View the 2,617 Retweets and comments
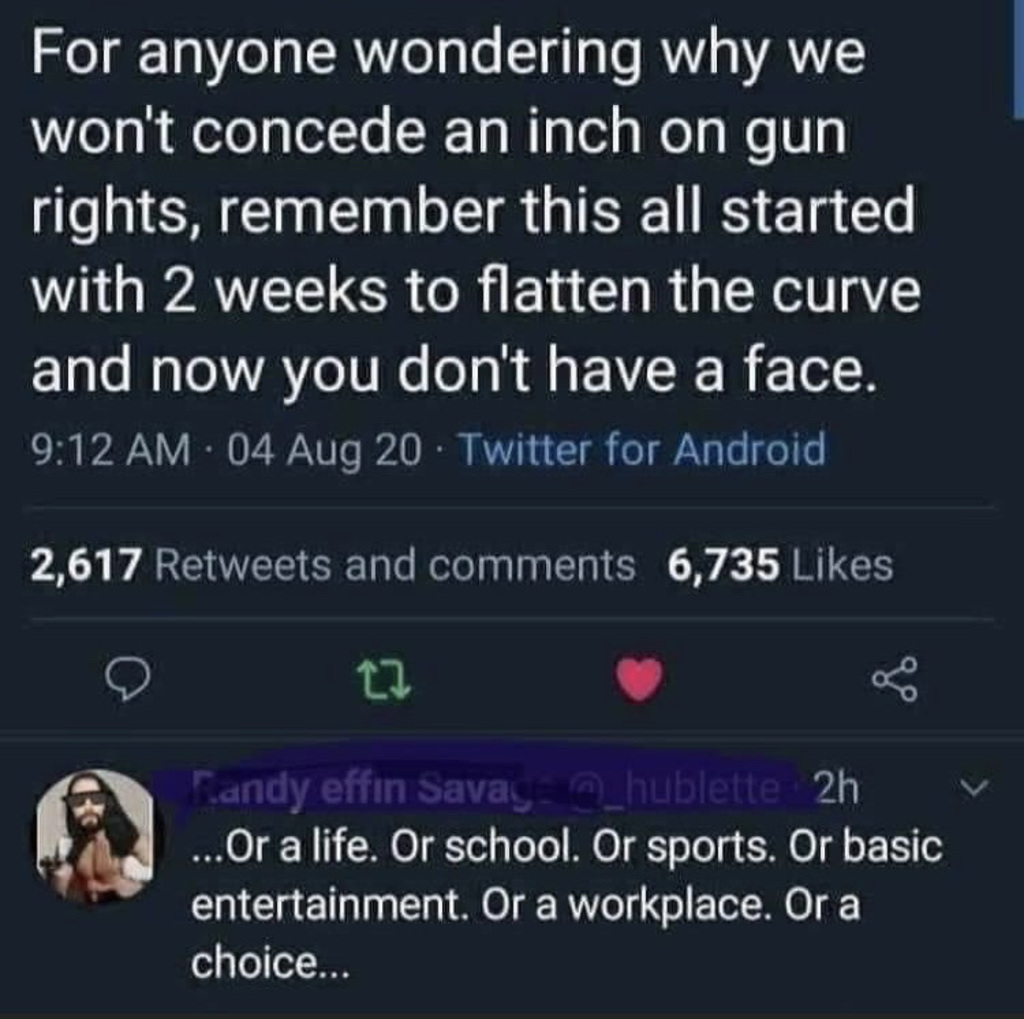 333,566
